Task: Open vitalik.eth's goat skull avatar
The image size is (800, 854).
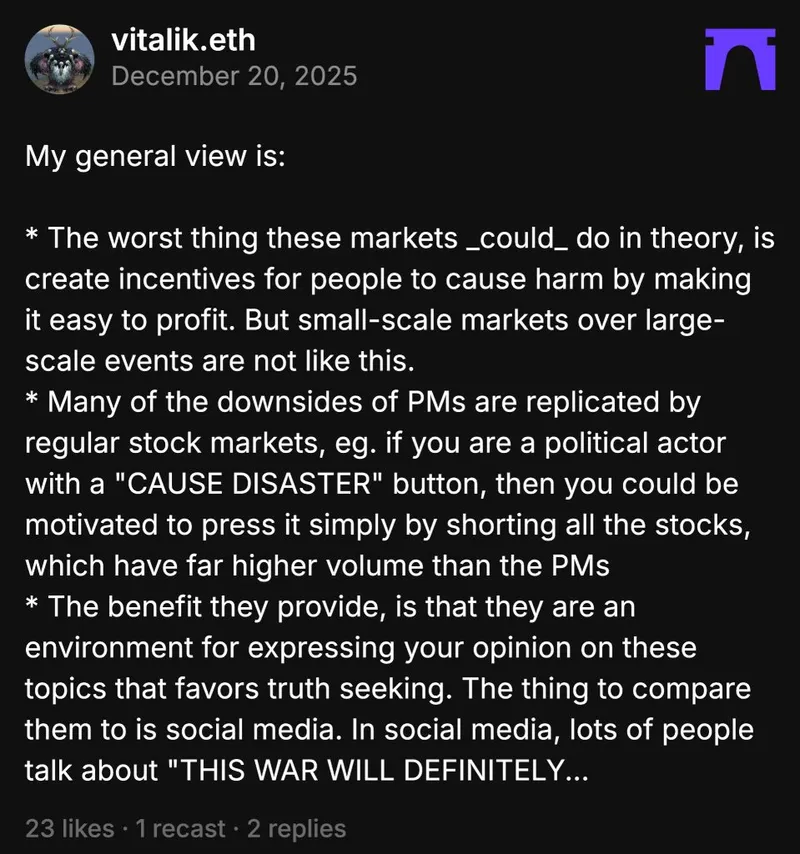Action: (60, 60)
